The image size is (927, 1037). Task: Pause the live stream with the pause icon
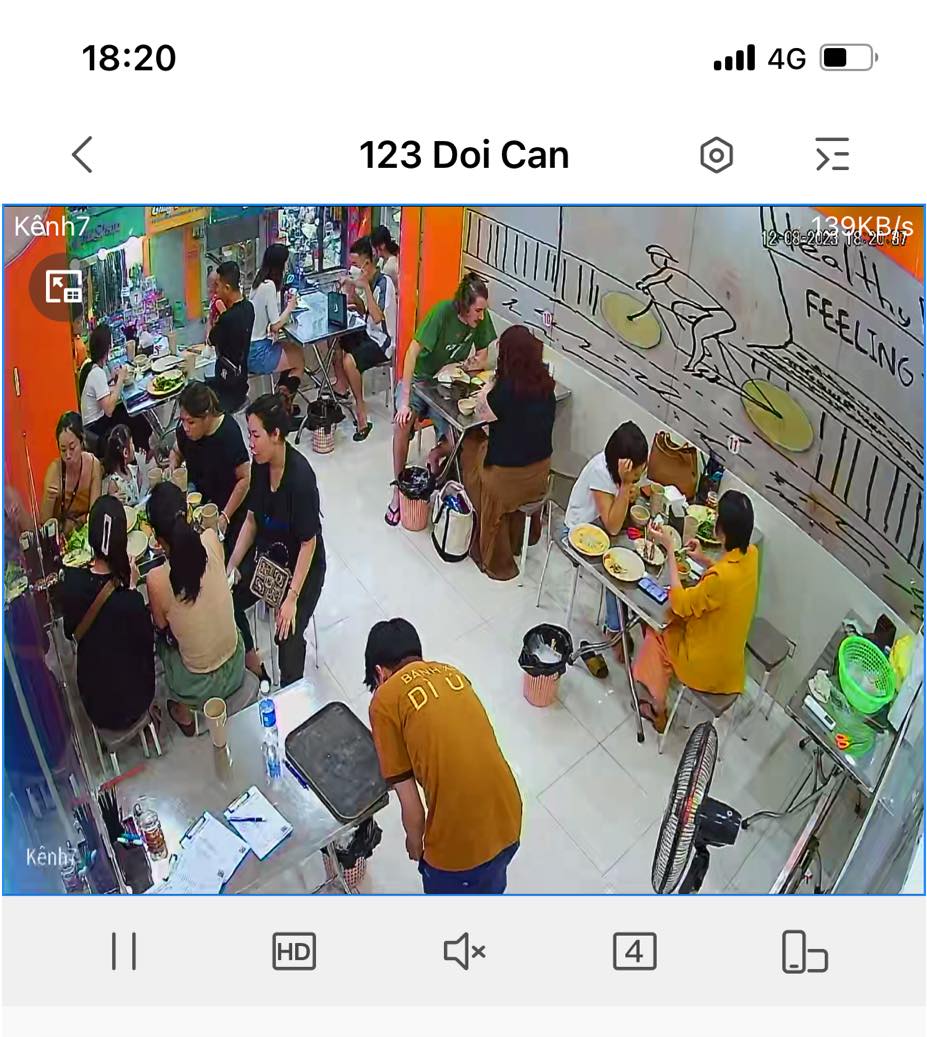pos(123,951)
